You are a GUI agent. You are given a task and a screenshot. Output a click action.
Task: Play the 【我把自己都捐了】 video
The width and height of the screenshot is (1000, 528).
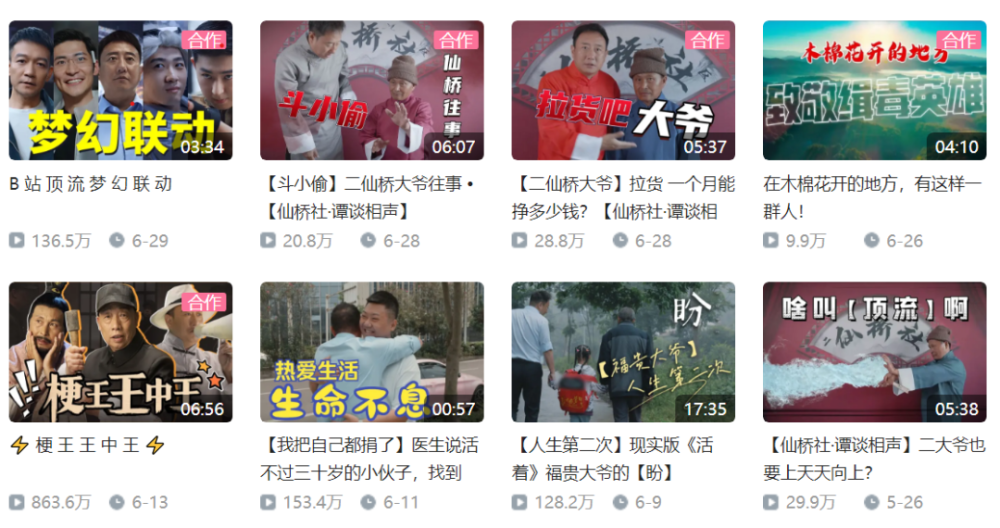(371, 351)
